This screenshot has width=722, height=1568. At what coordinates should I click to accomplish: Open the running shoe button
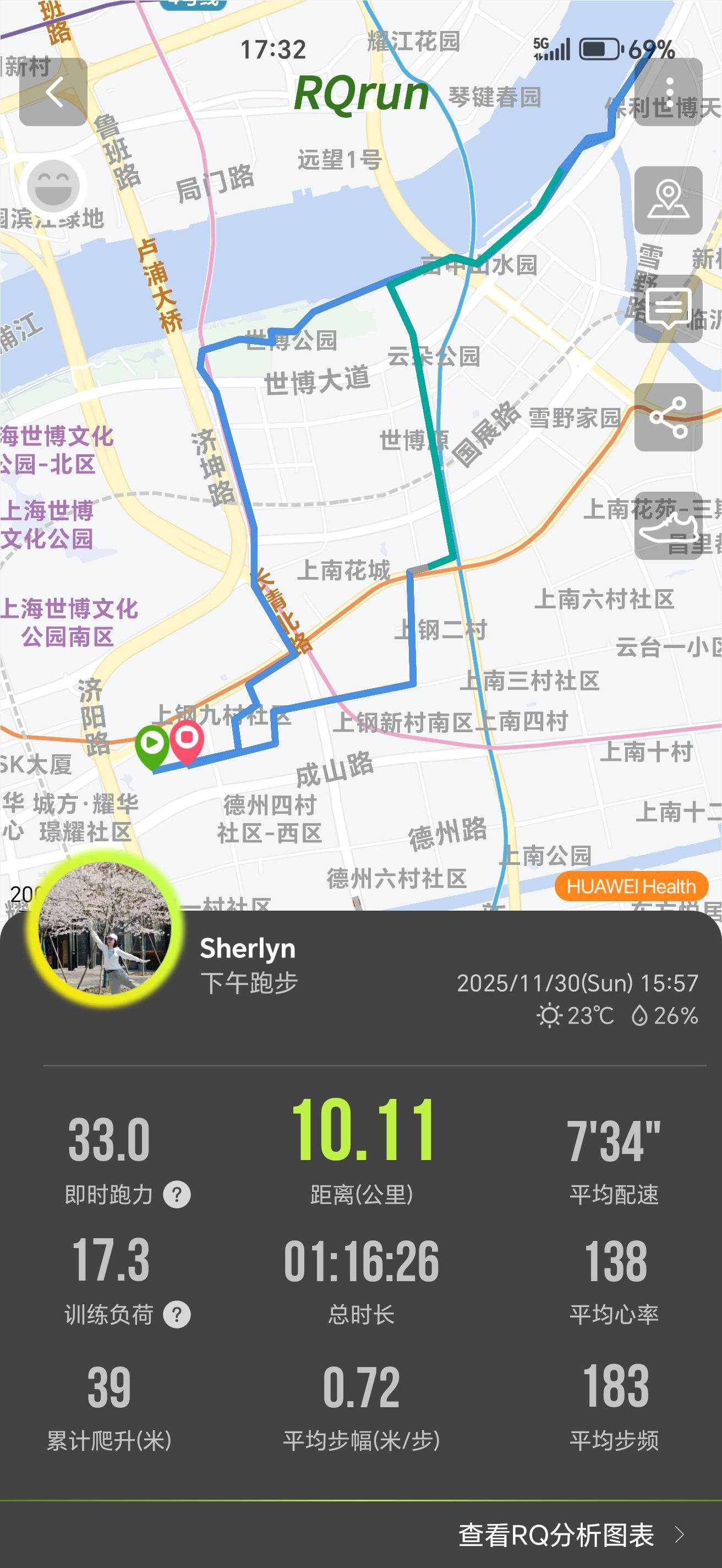pyautogui.click(x=668, y=526)
